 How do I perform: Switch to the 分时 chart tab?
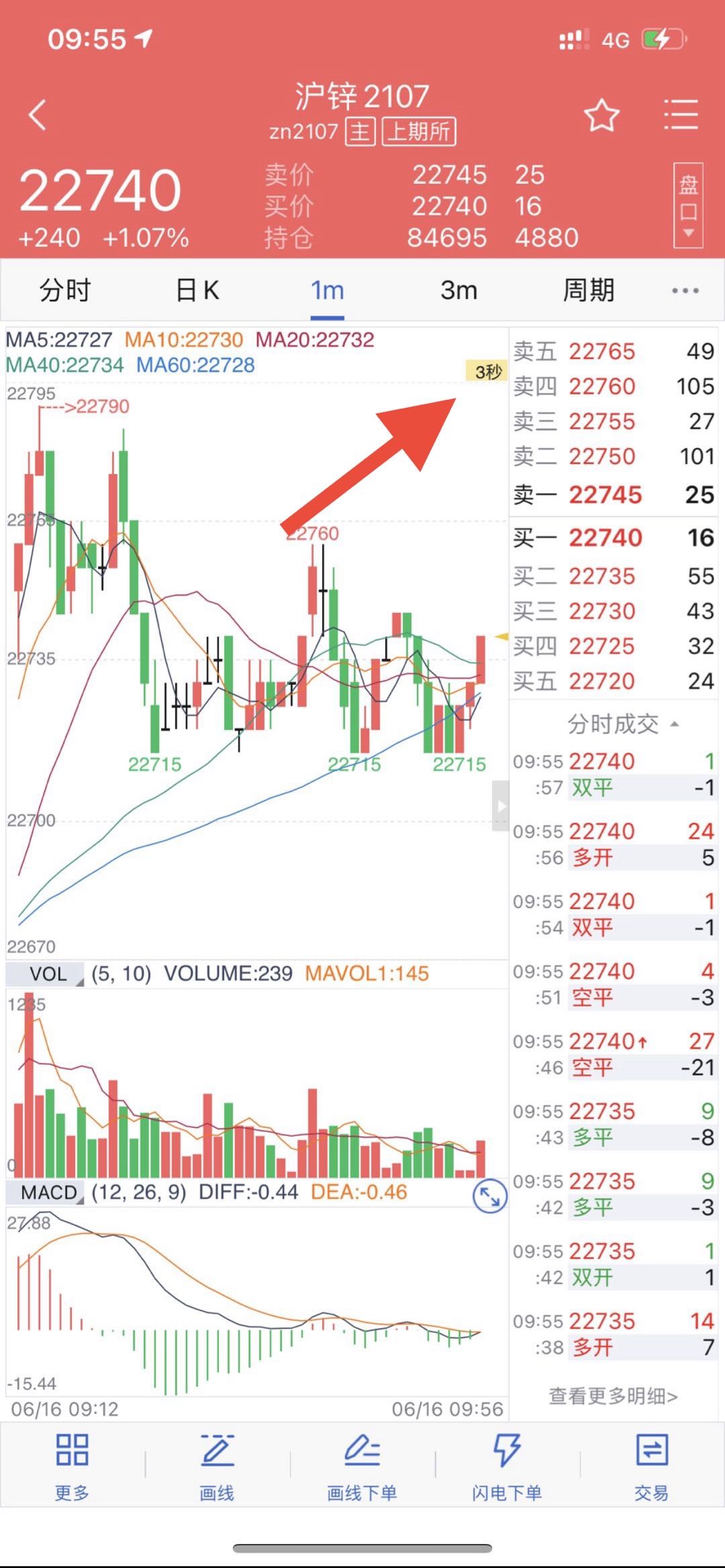click(65, 291)
